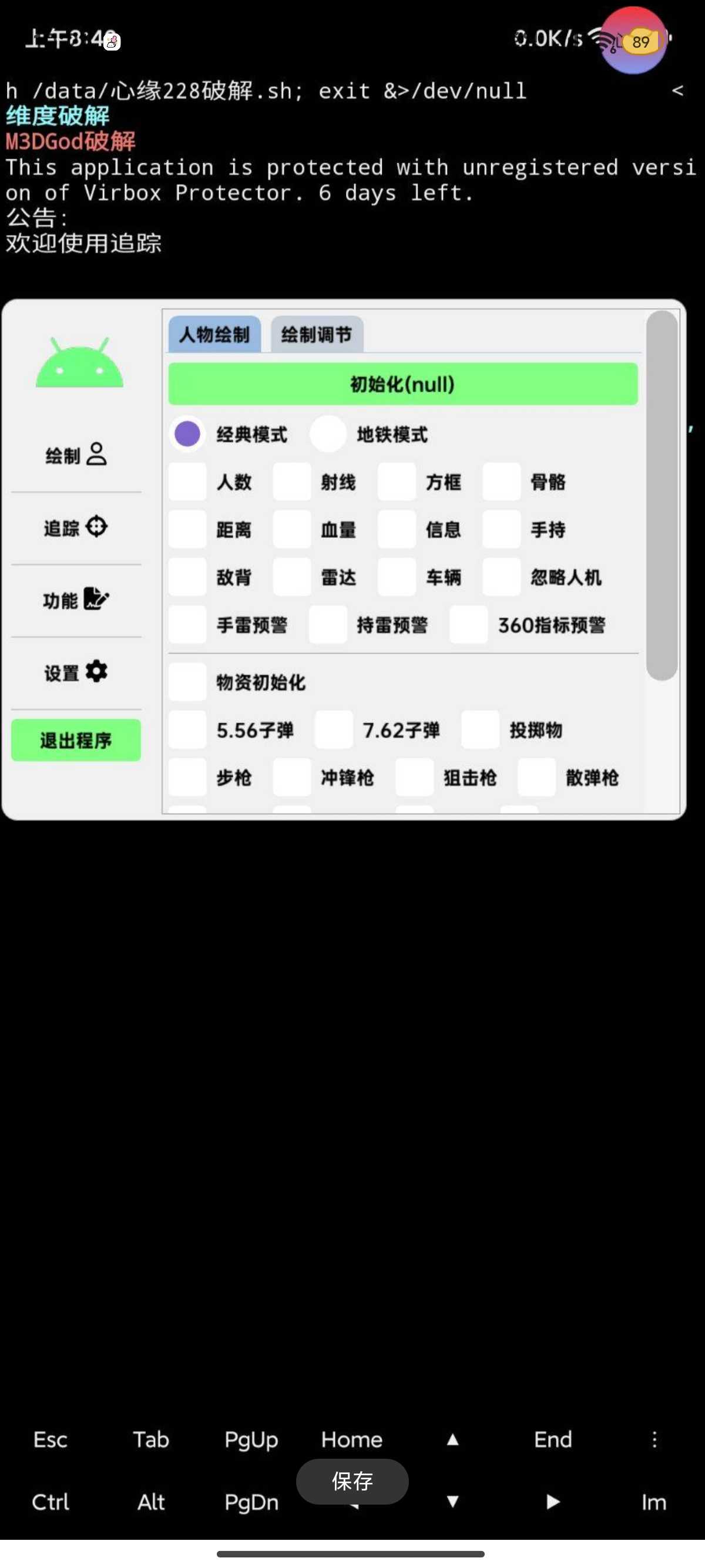Select the 地铁模式 radio option

click(x=328, y=434)
